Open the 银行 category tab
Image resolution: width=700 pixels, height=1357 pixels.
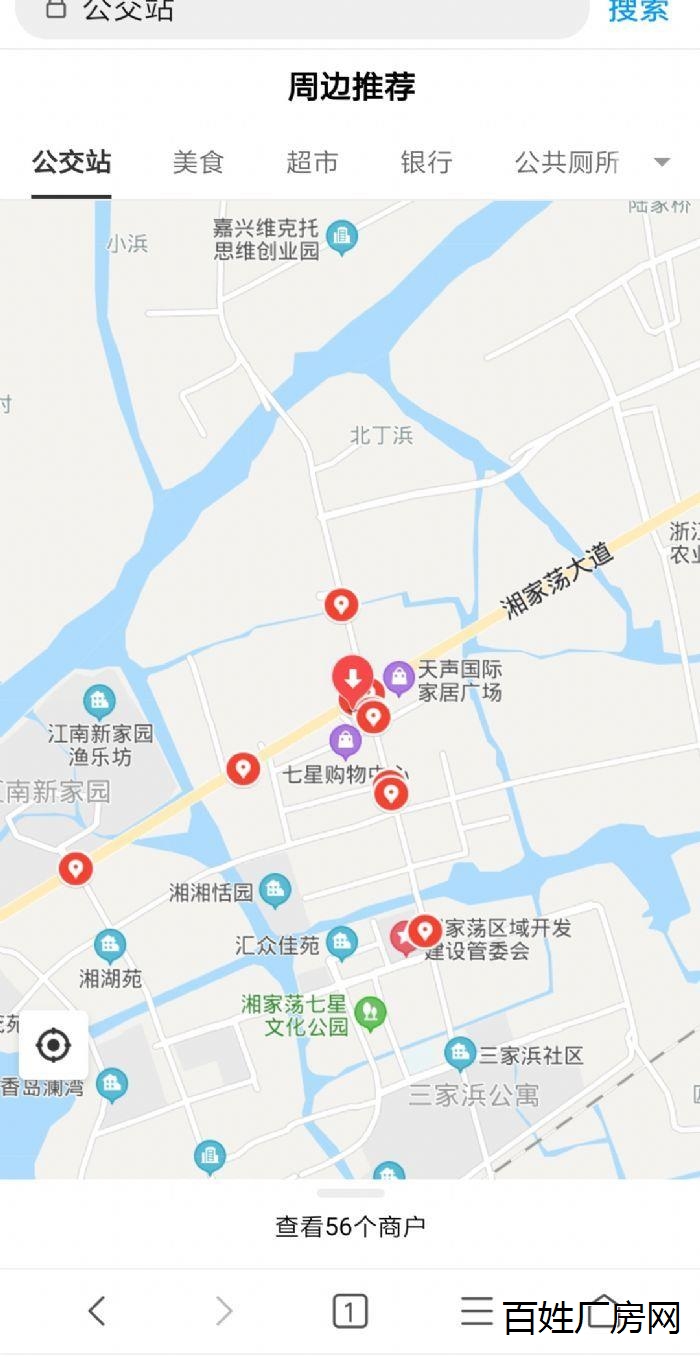[x=426, y=163]
